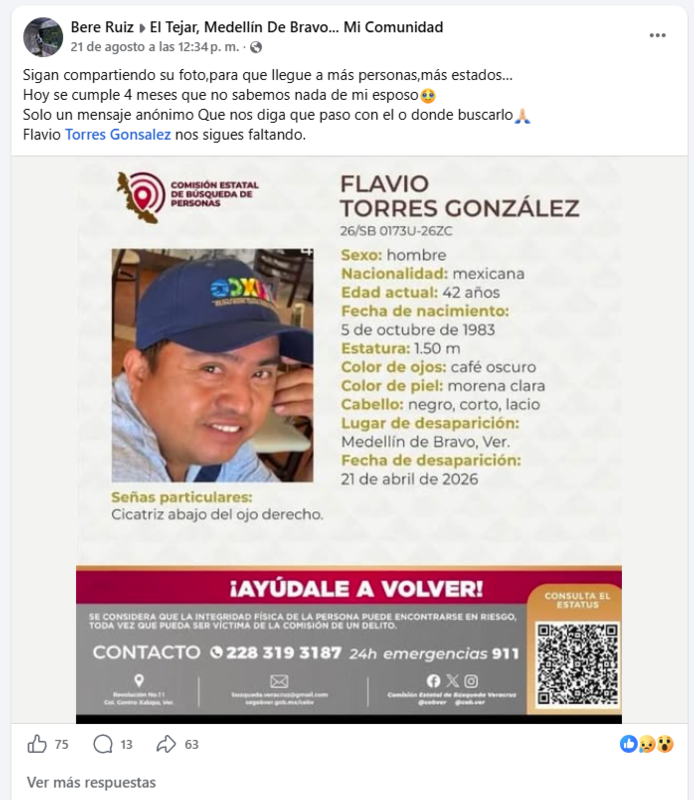Viewport: 694px width, 800px height.
Task: Open the post timestamp 21 de agosto
Action: (x=155, y=47)
